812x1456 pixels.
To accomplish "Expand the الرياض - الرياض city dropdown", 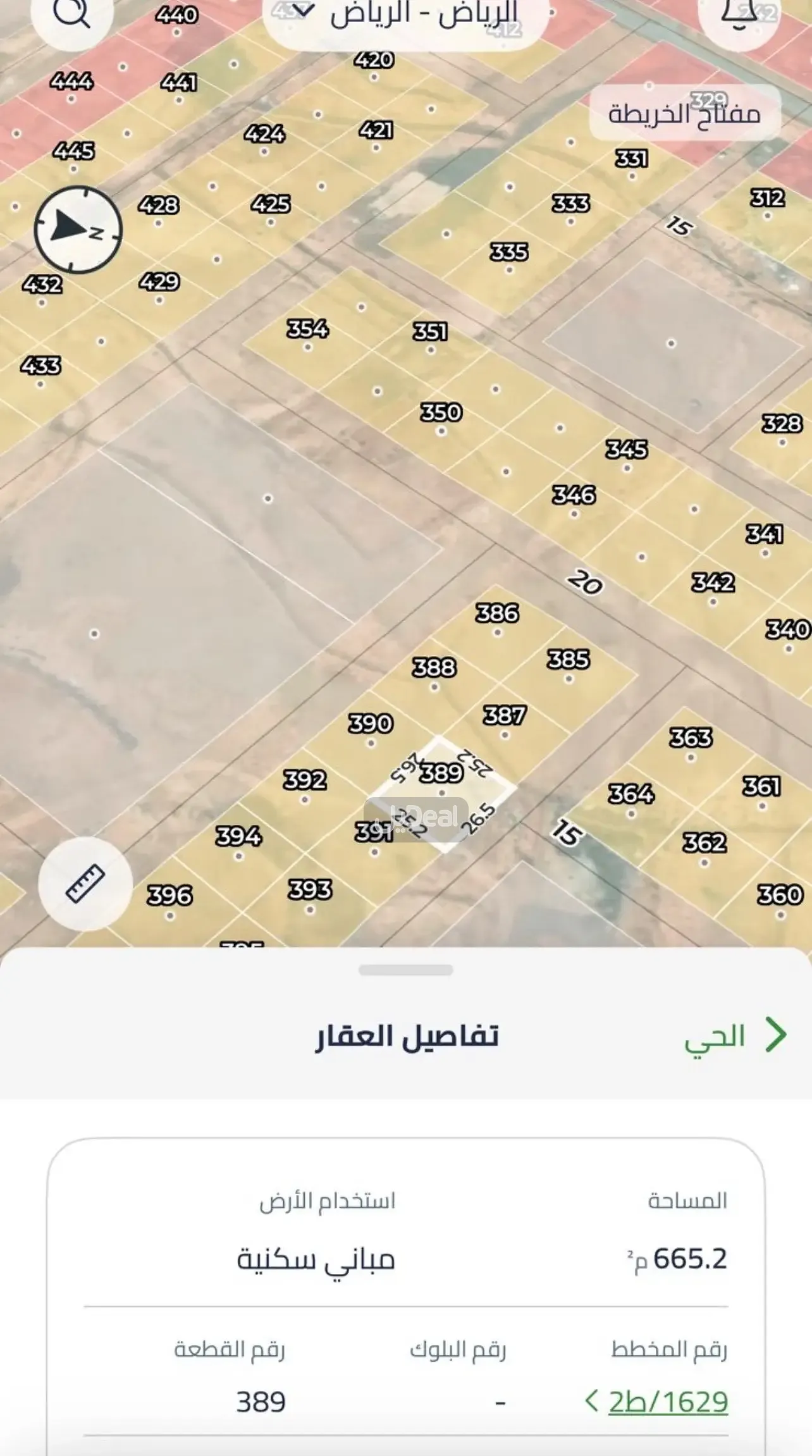I will (405, 14).
